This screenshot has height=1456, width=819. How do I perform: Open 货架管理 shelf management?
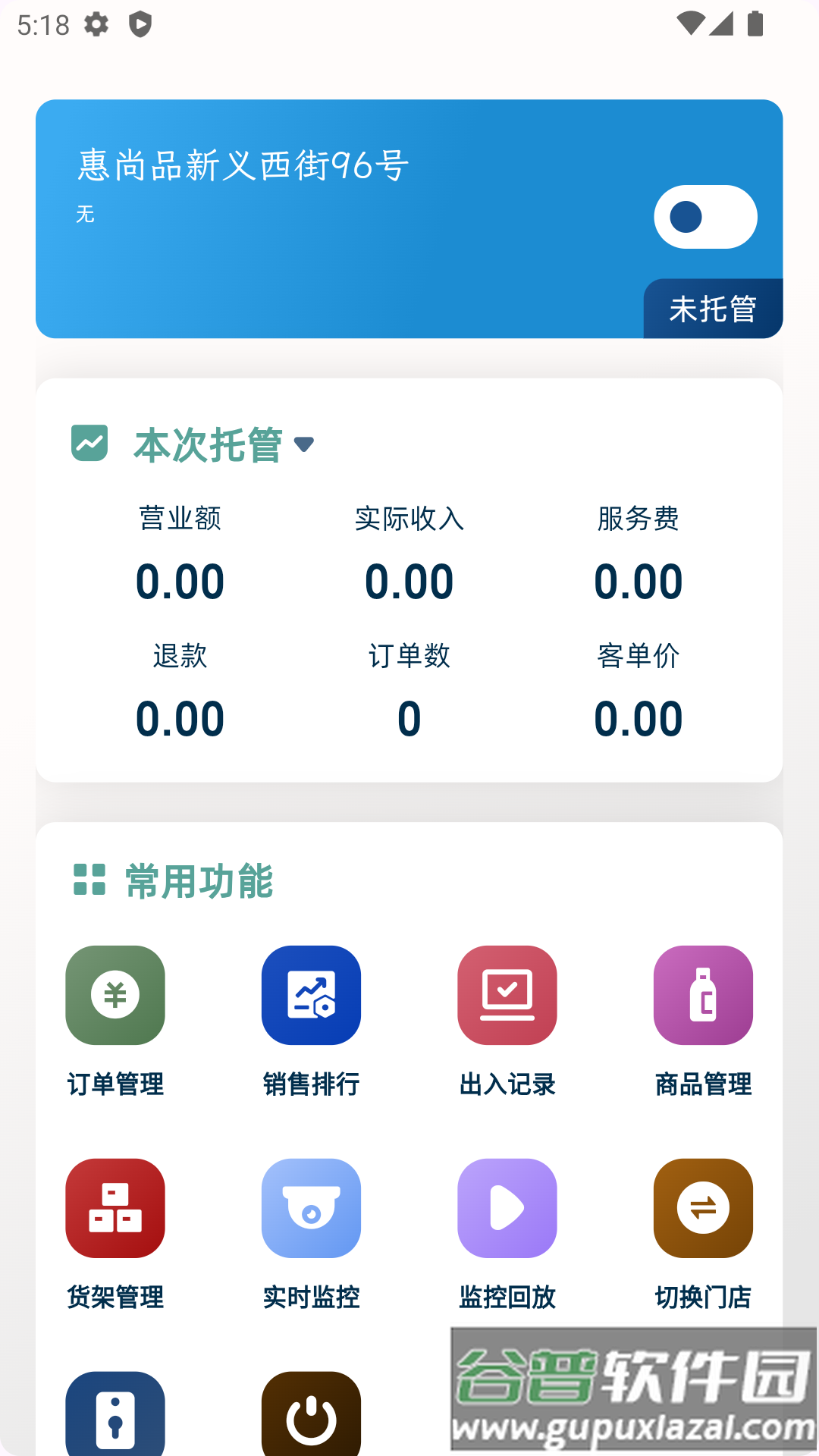point(115,1208)
